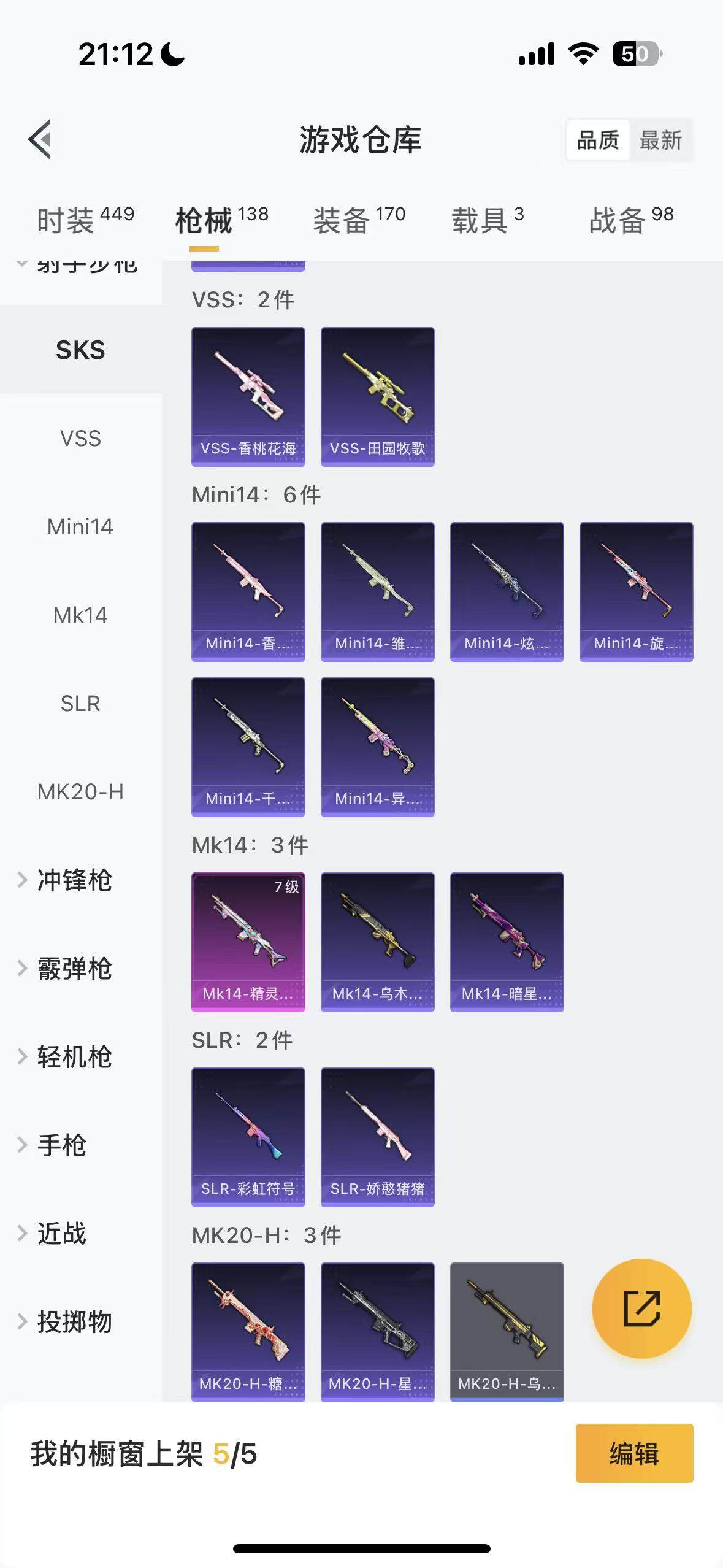Screen dimensions: 723x1568
Task: View the level 7 Mk14-精灵 skin
Action: (248, 942)
